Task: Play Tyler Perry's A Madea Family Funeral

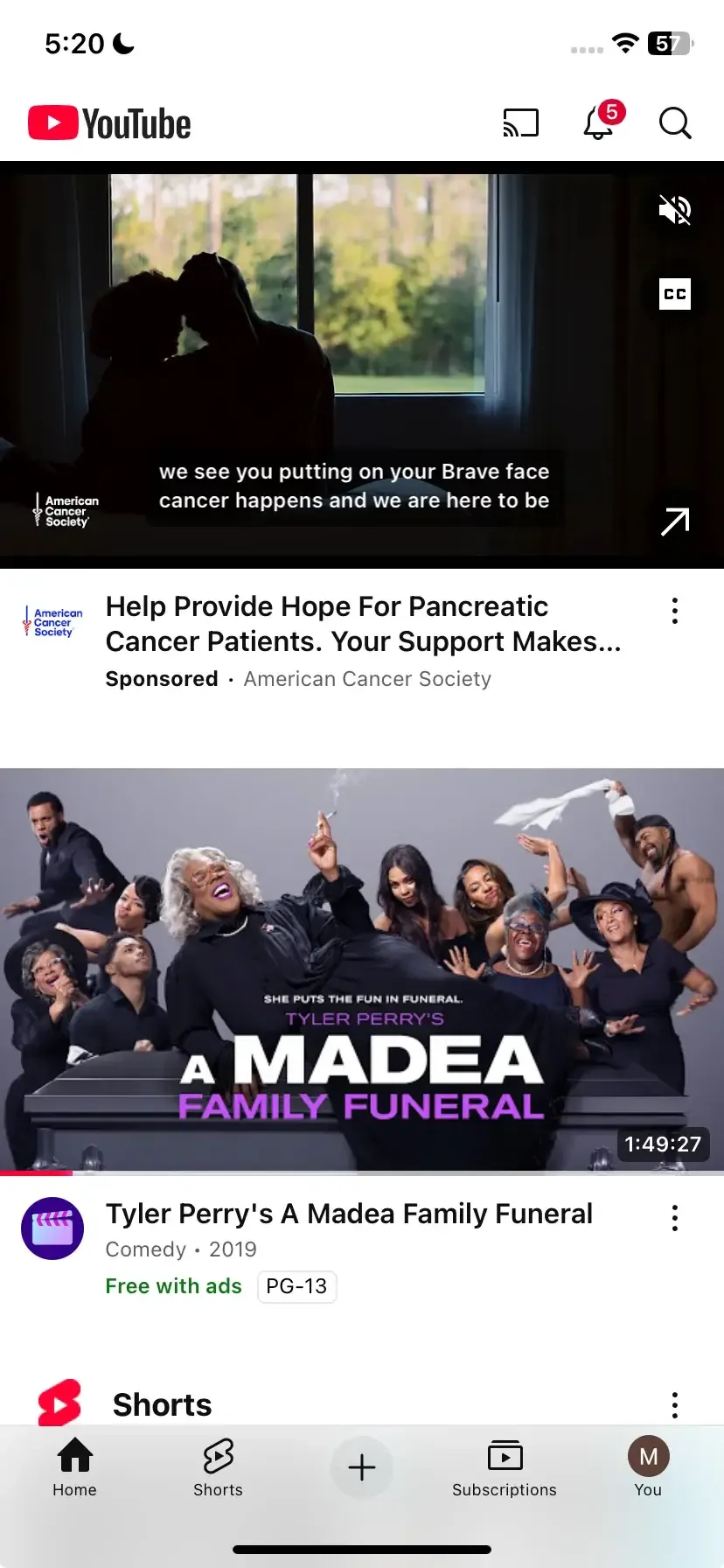Action: click(362, 970)
